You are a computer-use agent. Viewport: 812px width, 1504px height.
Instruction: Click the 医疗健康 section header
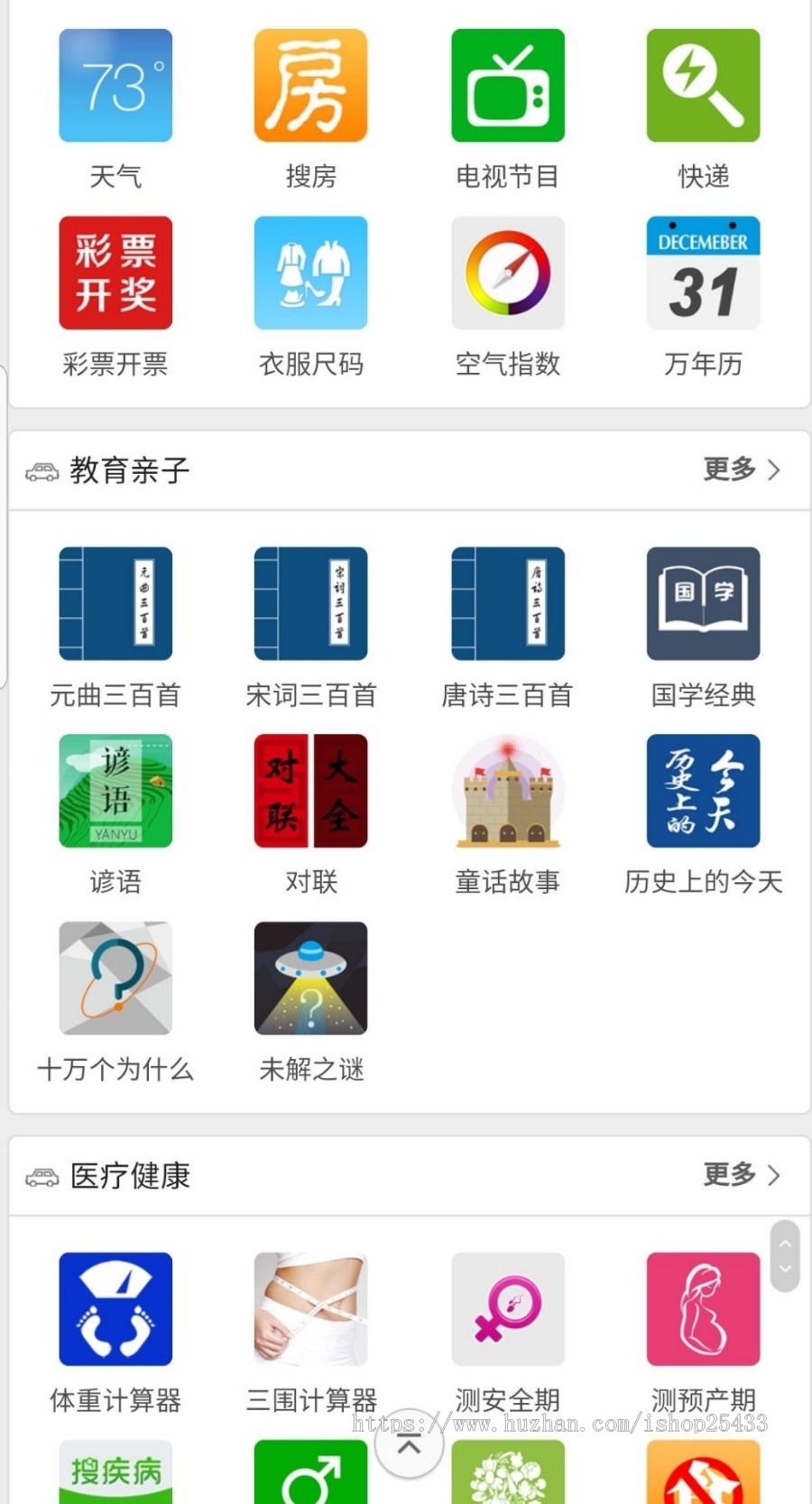pos(130,1175)
